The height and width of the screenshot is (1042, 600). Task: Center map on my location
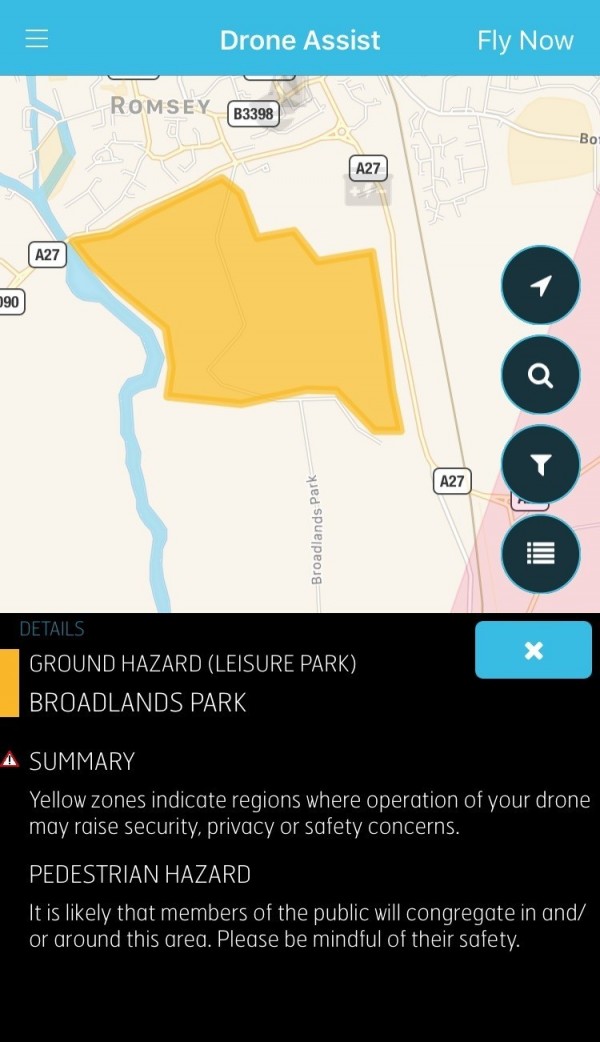[540, 286]
